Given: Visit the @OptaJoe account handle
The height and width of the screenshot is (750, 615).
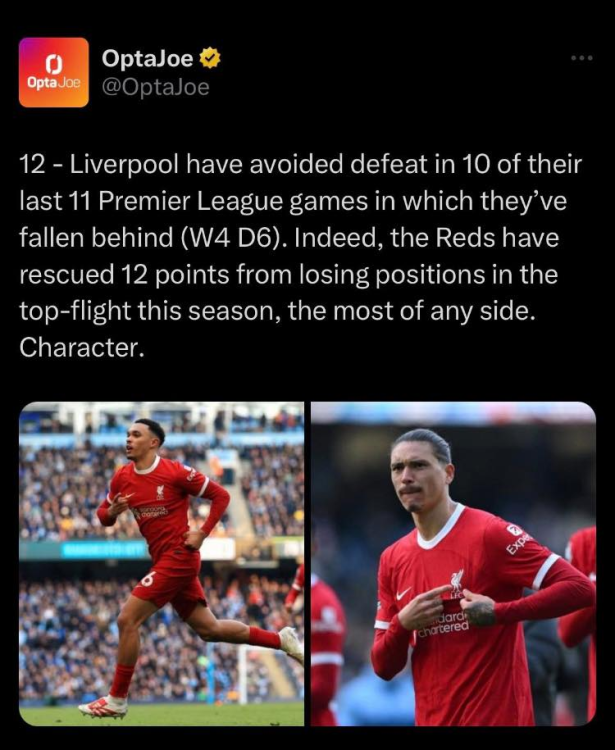Looking at the screenshot, I should pos(155,88).
